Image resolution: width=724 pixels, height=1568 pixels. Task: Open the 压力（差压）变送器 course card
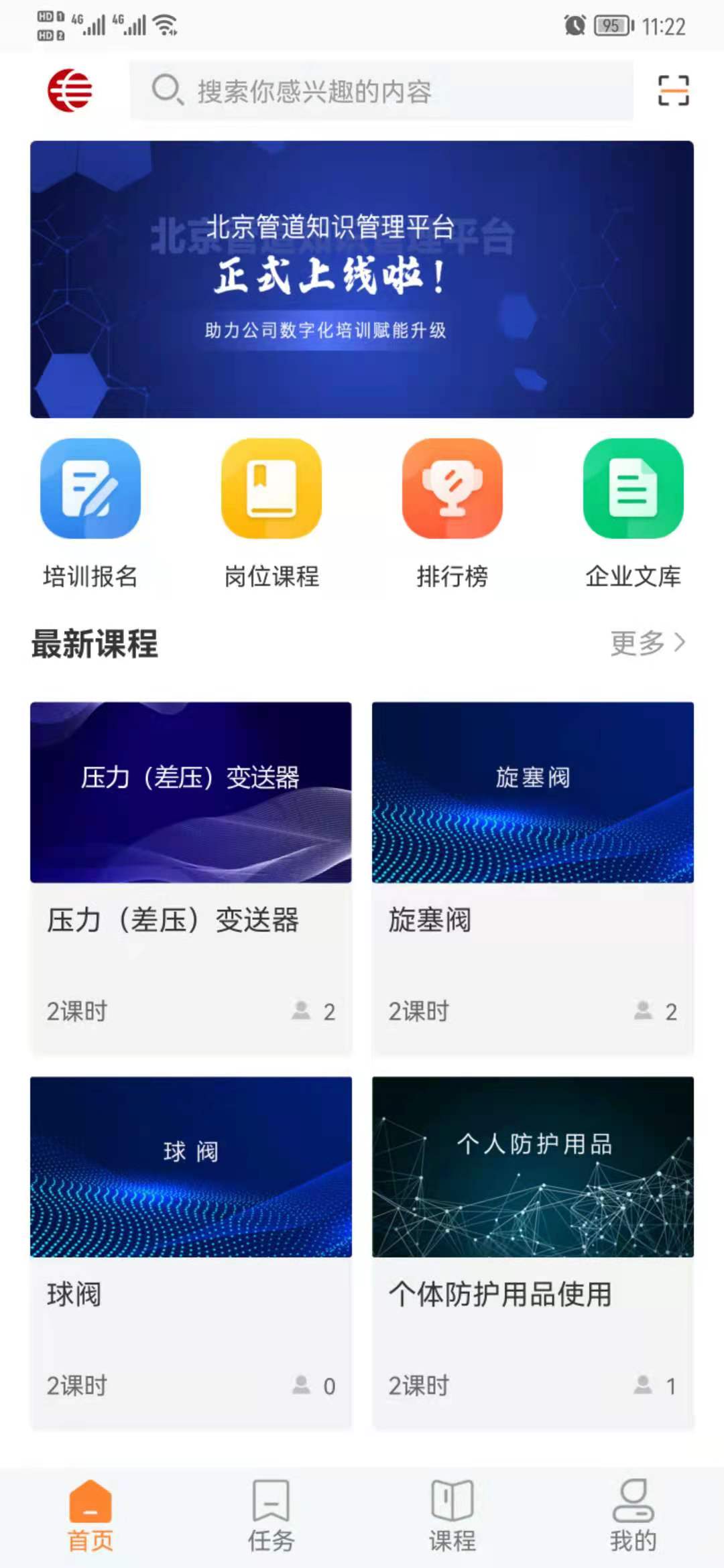coord(191,878)
